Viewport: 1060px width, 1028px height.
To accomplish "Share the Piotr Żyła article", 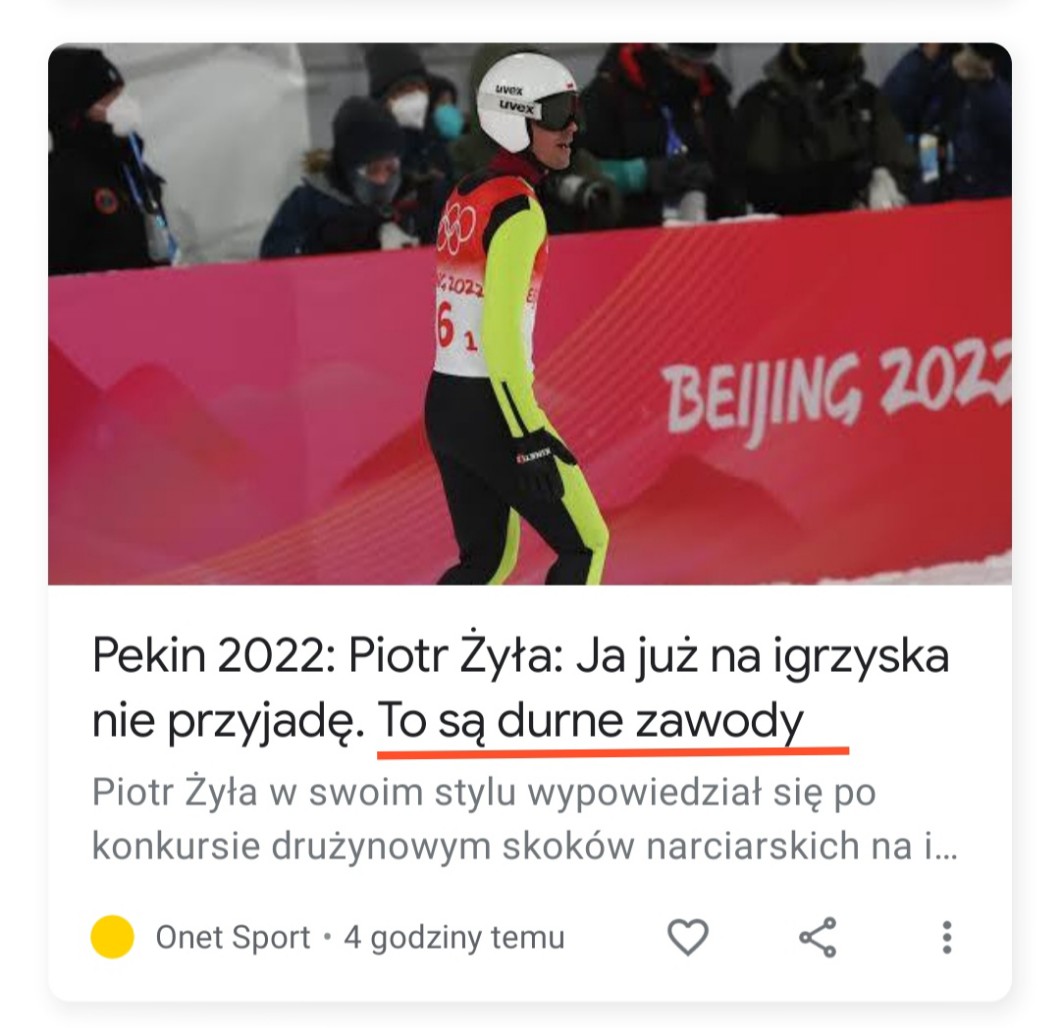I will pyautogui.click(x=817, y=937).
